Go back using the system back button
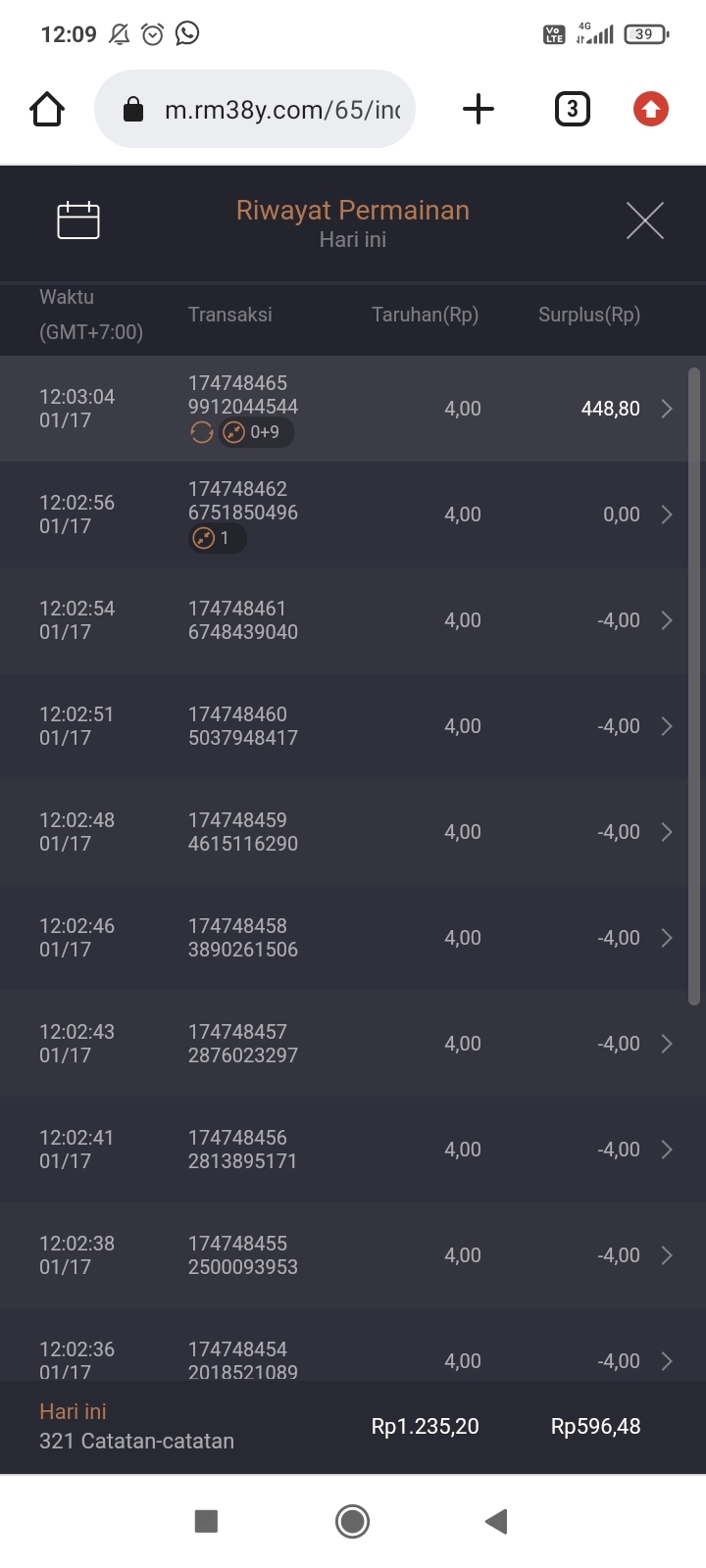This screenshot has height=1568, width=706. pos(496,1521)
